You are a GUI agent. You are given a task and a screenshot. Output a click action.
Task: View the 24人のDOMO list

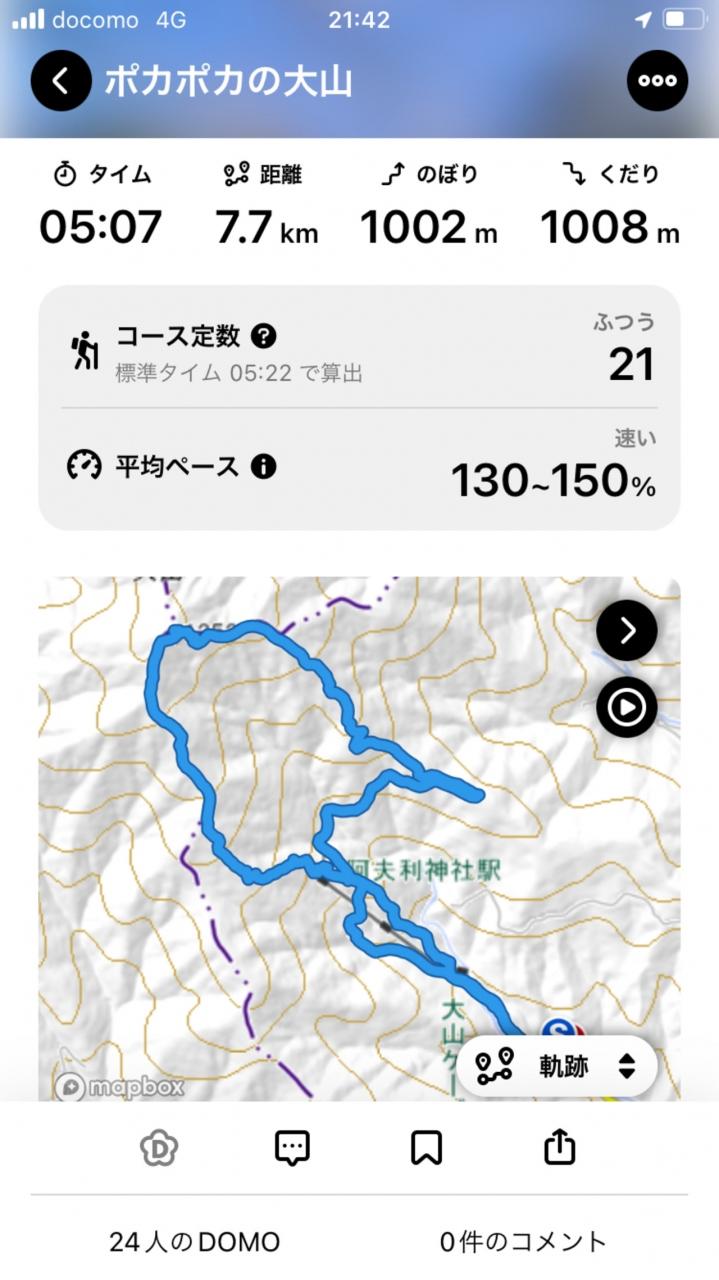pyautogui.click(x=194, y=1242)
